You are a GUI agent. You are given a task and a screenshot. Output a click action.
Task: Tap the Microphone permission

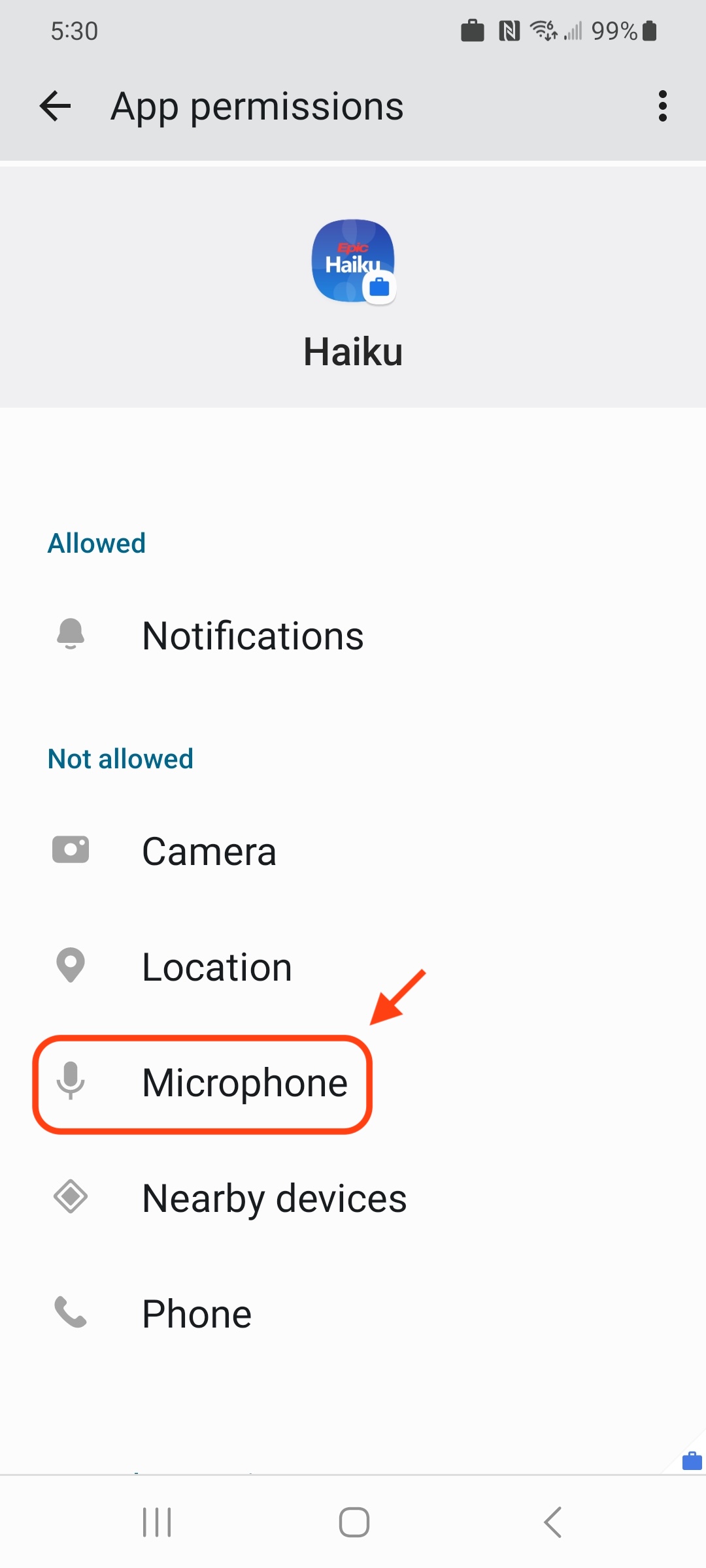tap(244, 1083)
